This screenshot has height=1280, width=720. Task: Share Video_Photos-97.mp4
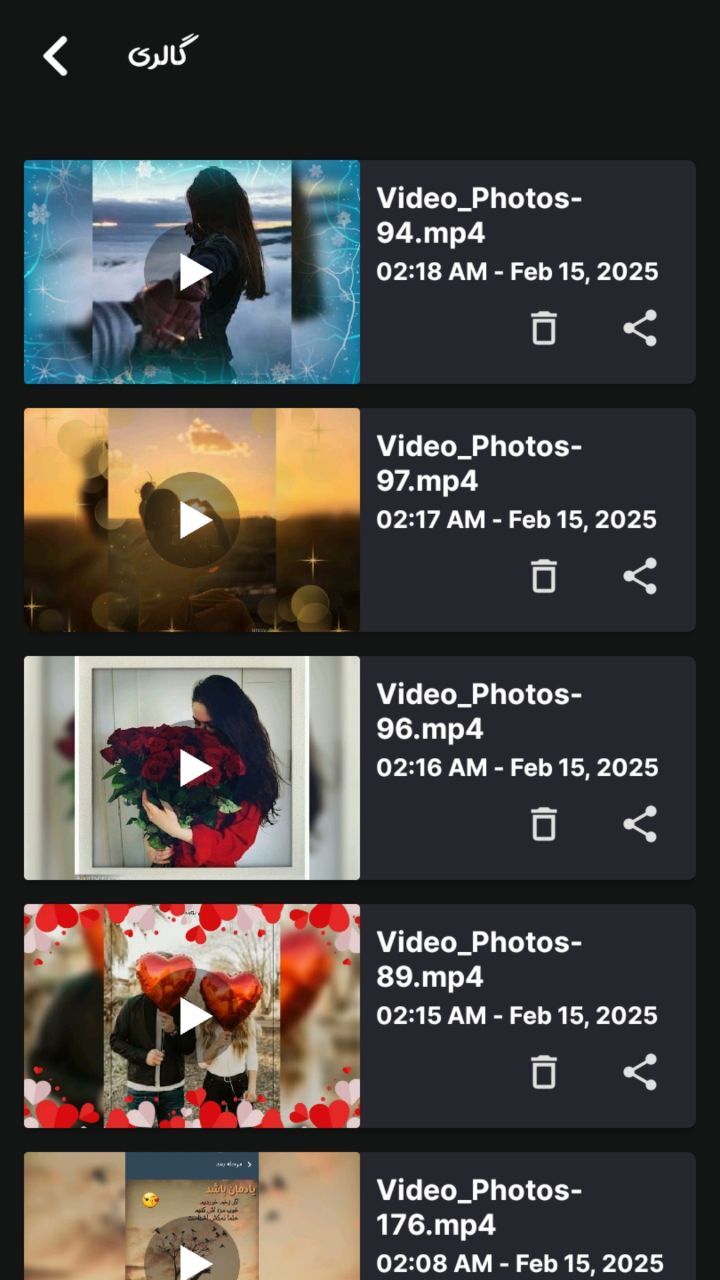[x=640, y=576]
